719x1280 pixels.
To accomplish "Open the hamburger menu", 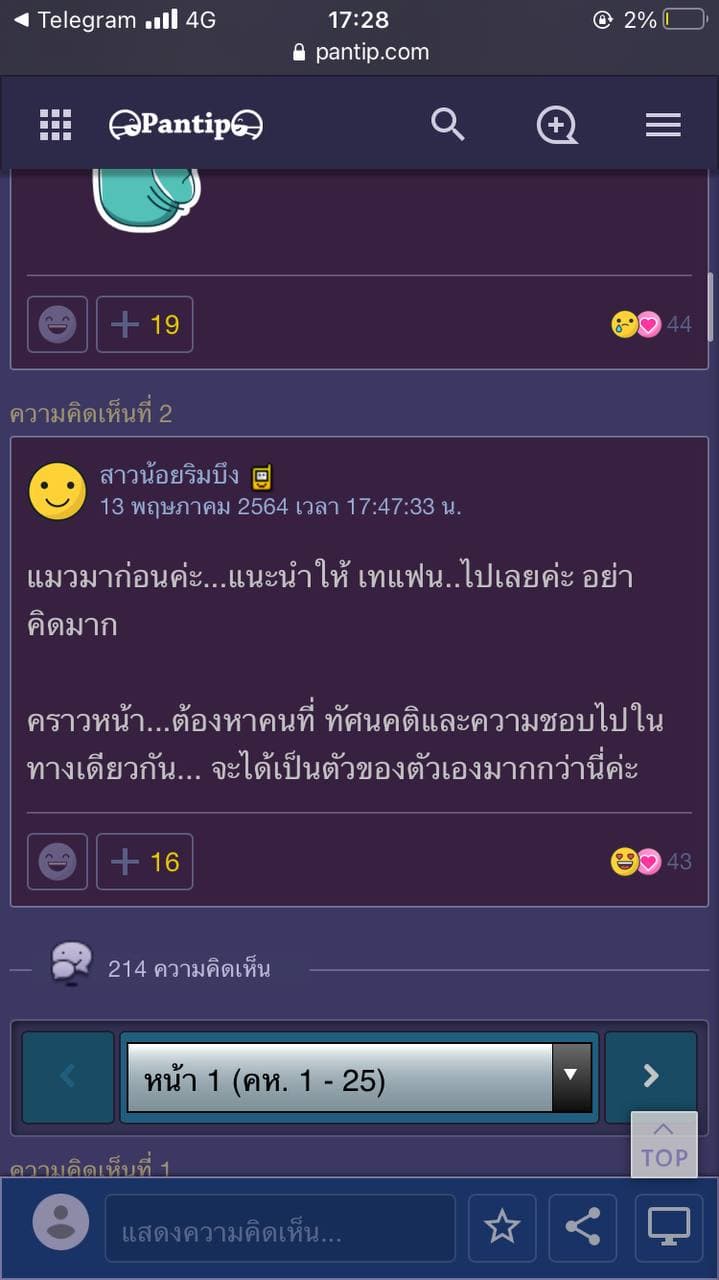I will click(662, 125).
